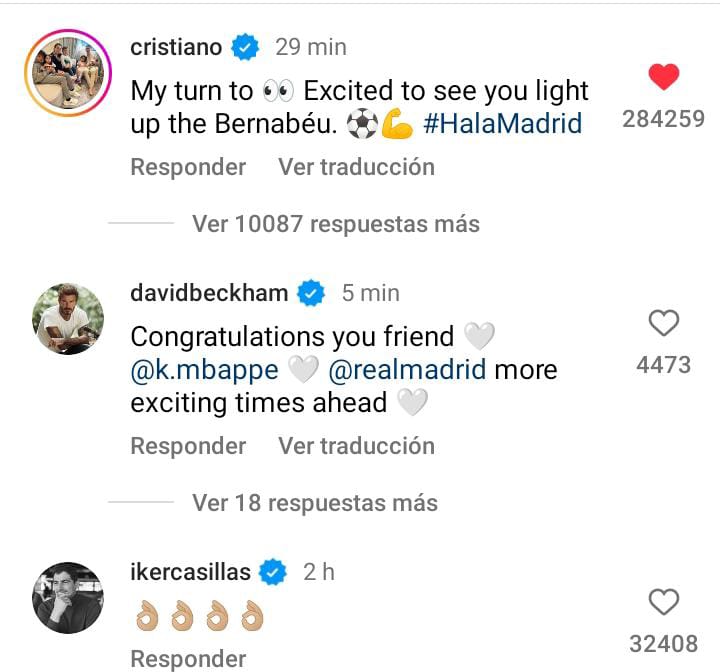Reply to cristiano's comment
720x672 pixels.
point(188,167)
